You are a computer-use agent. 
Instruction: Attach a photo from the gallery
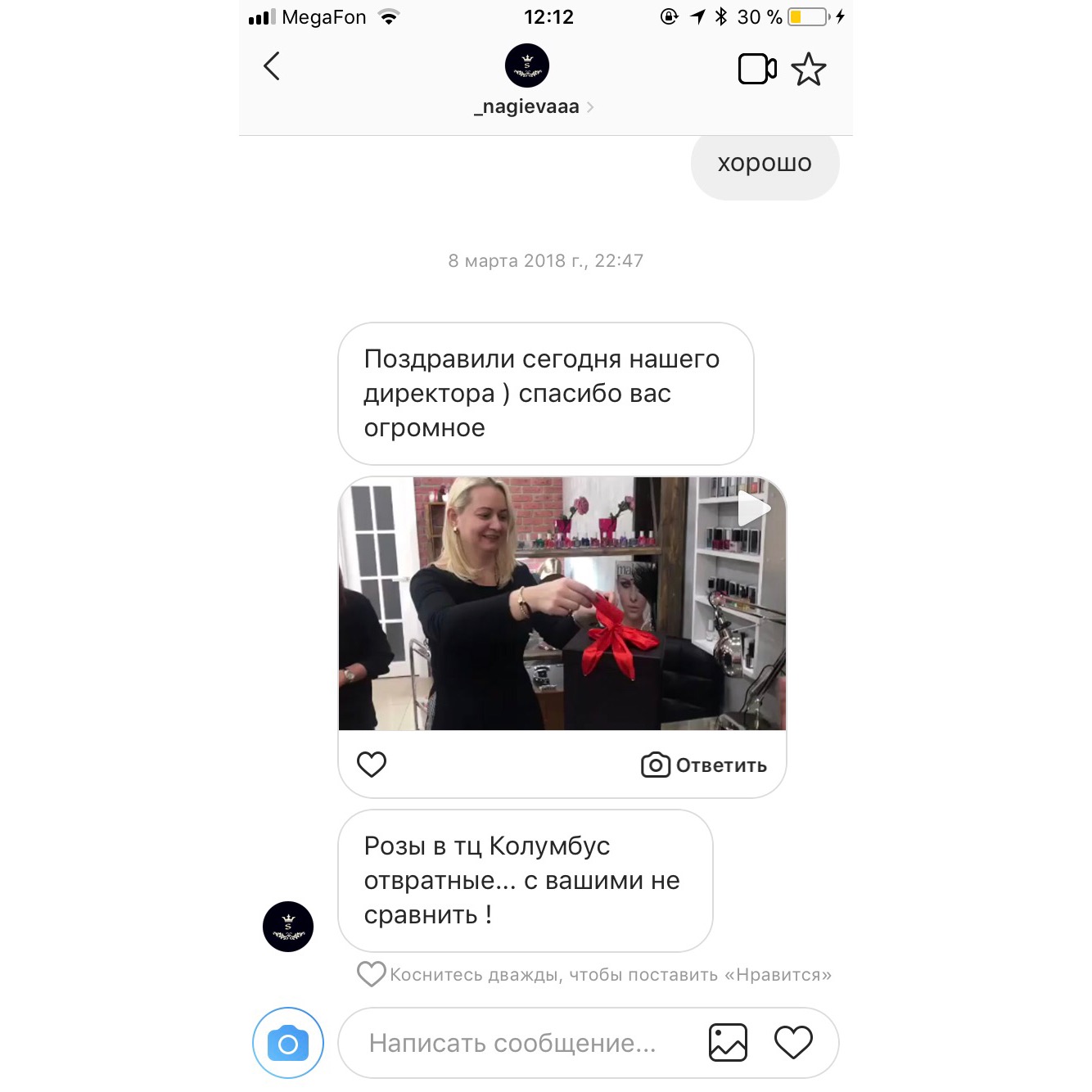[728, 1043]
